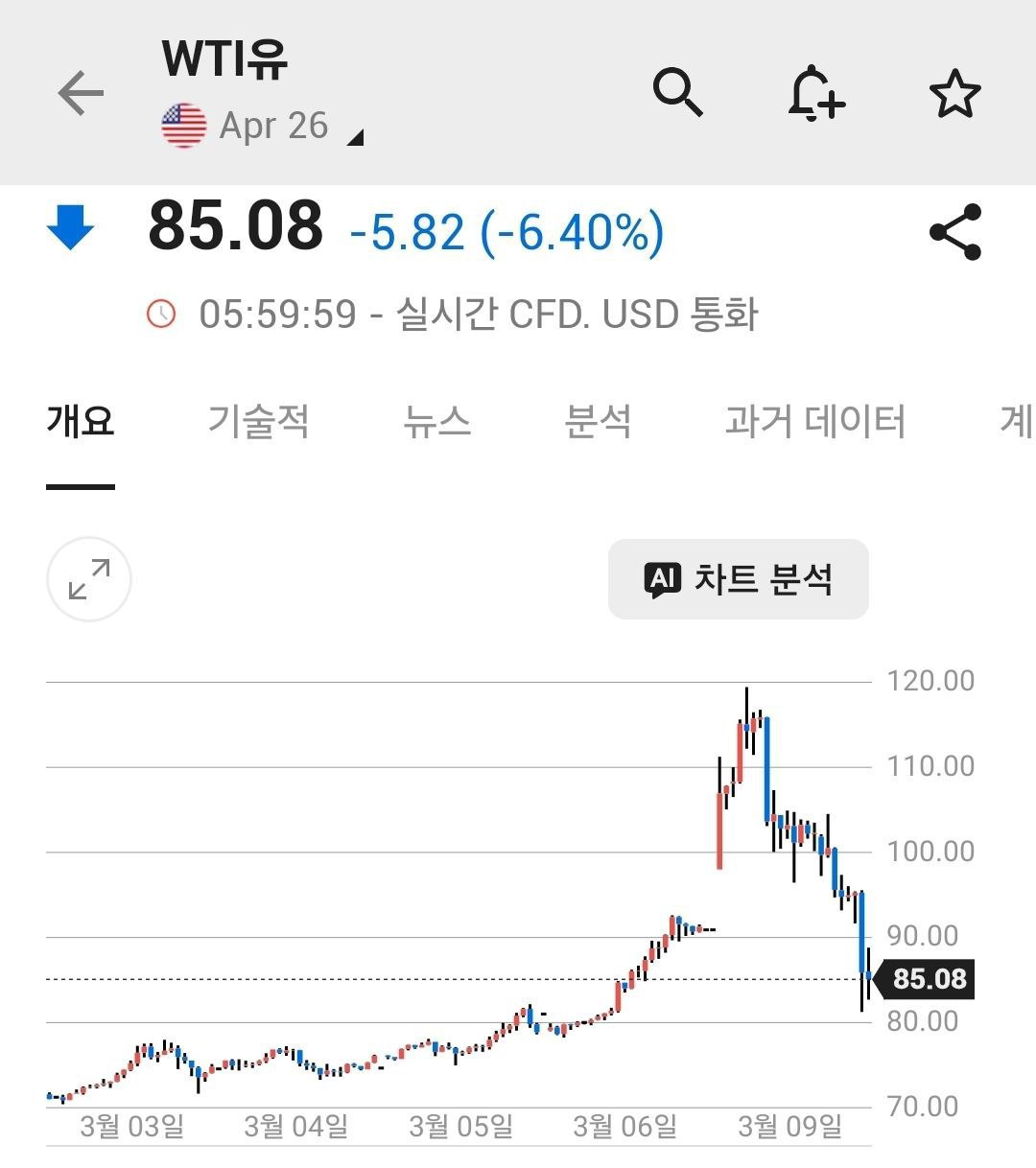Tap the AI 차트 분석 button
1036x1168 pixels.
[x=737, y=578]
